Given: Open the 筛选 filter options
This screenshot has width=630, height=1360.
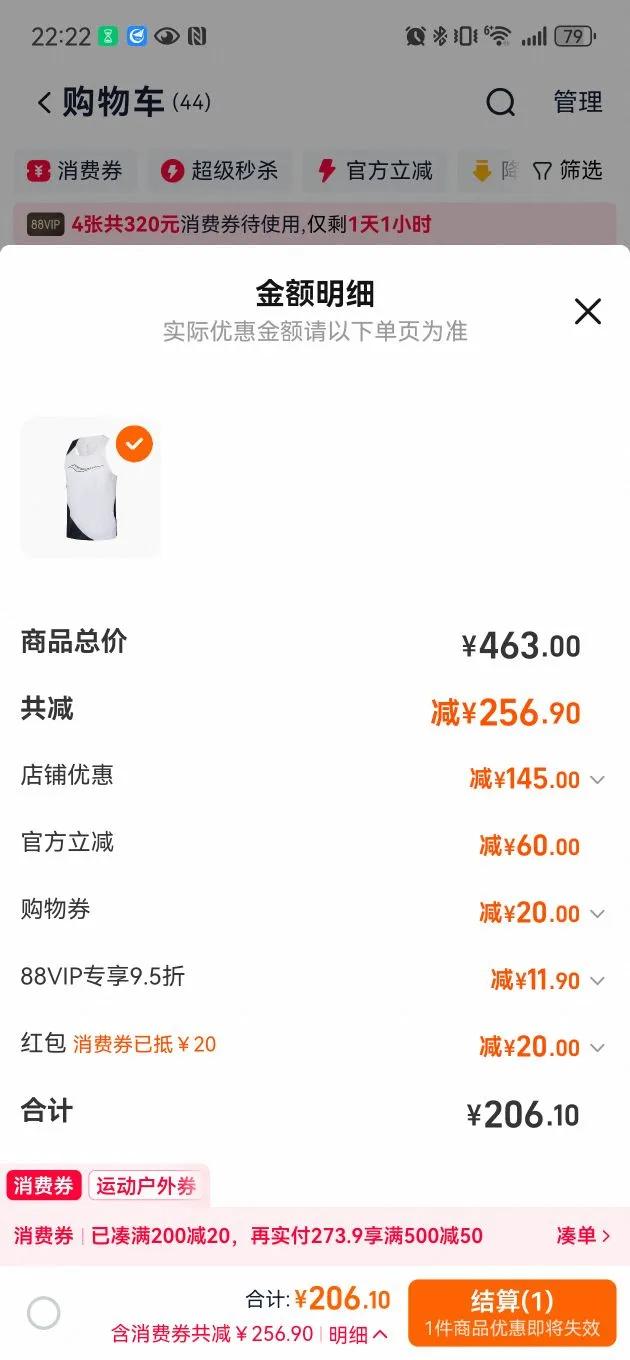Looking at the screenshot, I should [x=567, y=171].
